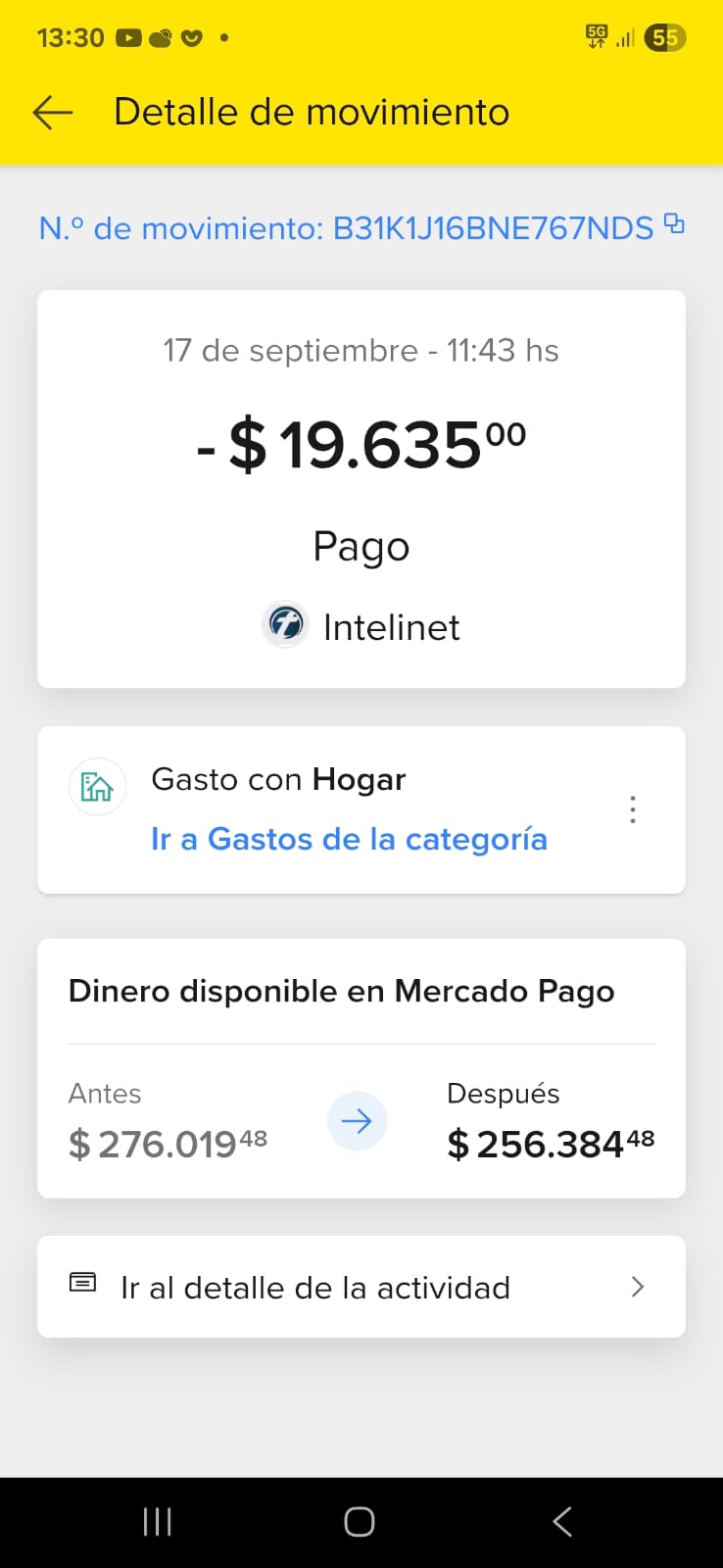Follow the Ir a Gastos de la categoría link

tap(349, 840)
